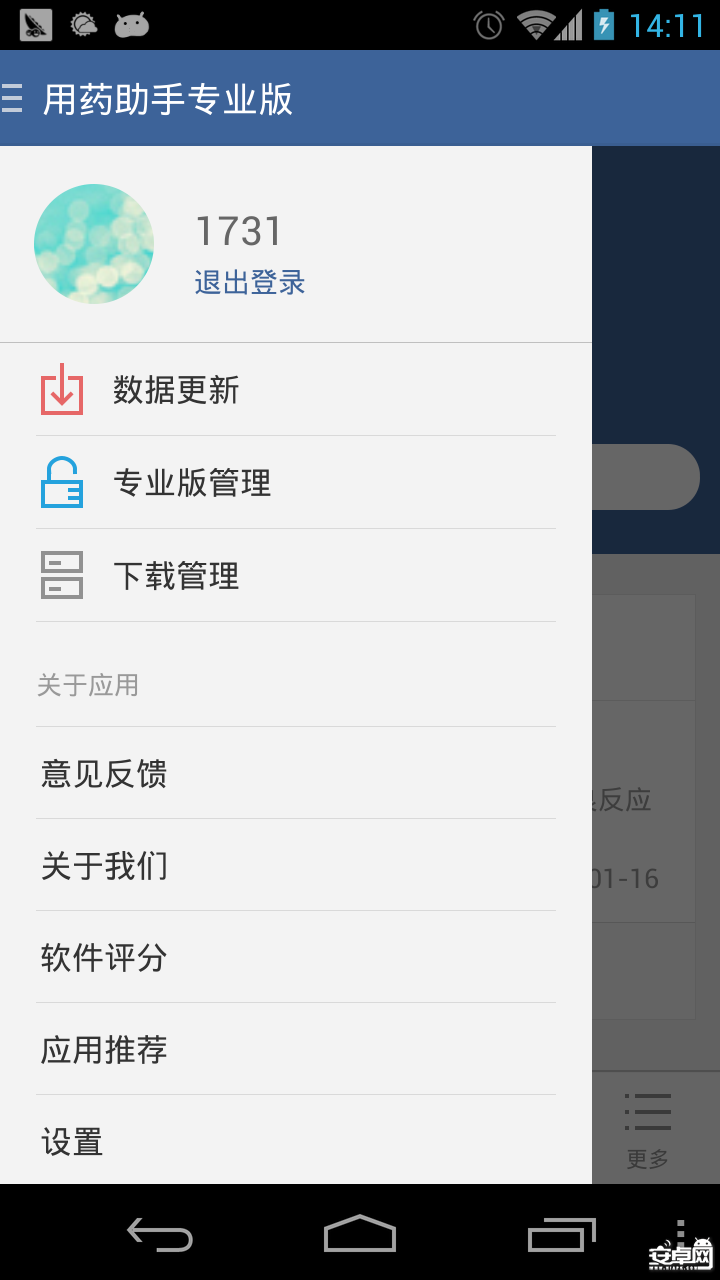Tap the system home button
Viewport: 720px width, 1280px height.
pyautogui.click(x=360, y=1234)
